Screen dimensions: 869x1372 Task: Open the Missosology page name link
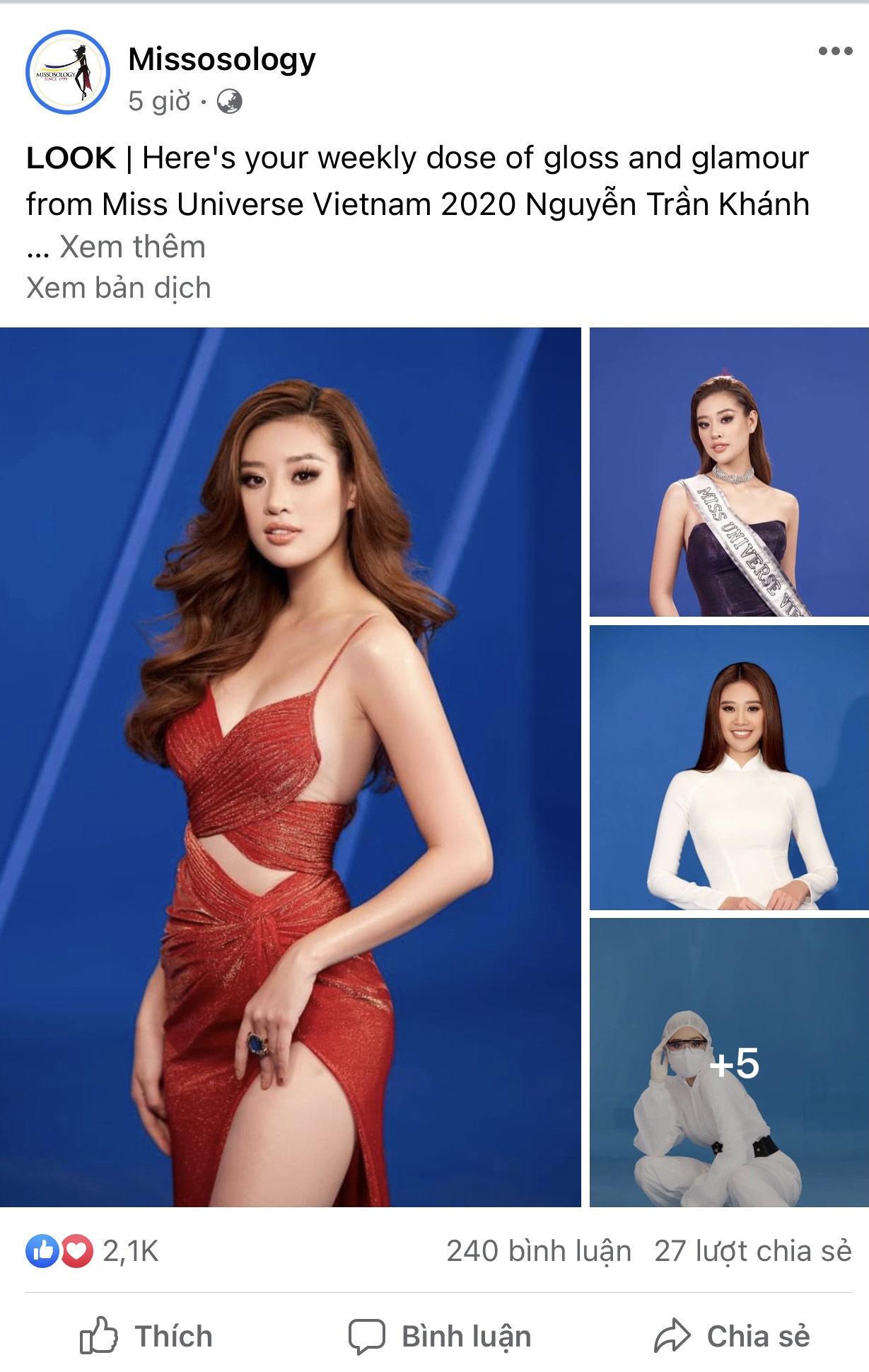pos(221,59)
